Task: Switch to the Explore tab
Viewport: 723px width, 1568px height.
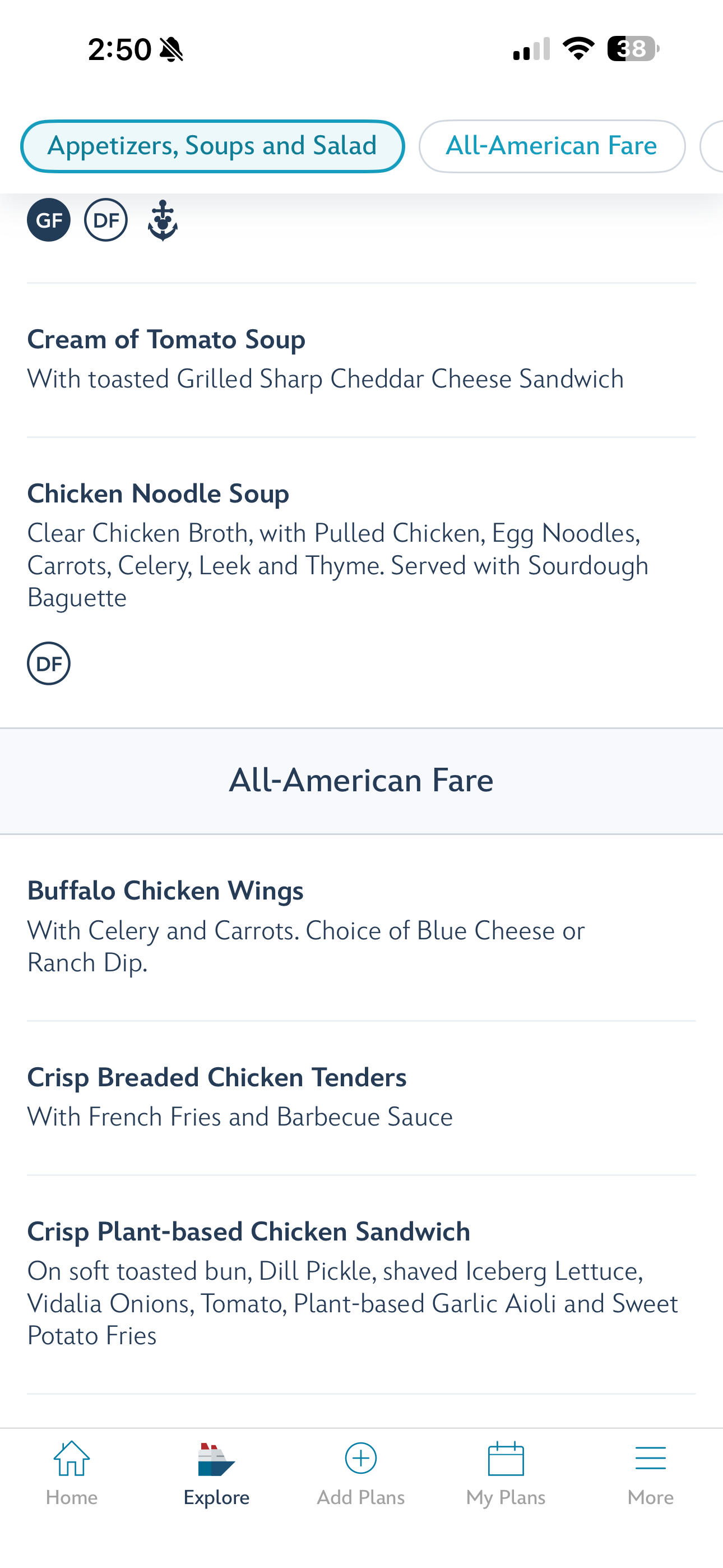Action: click(x=217, y=1473)
